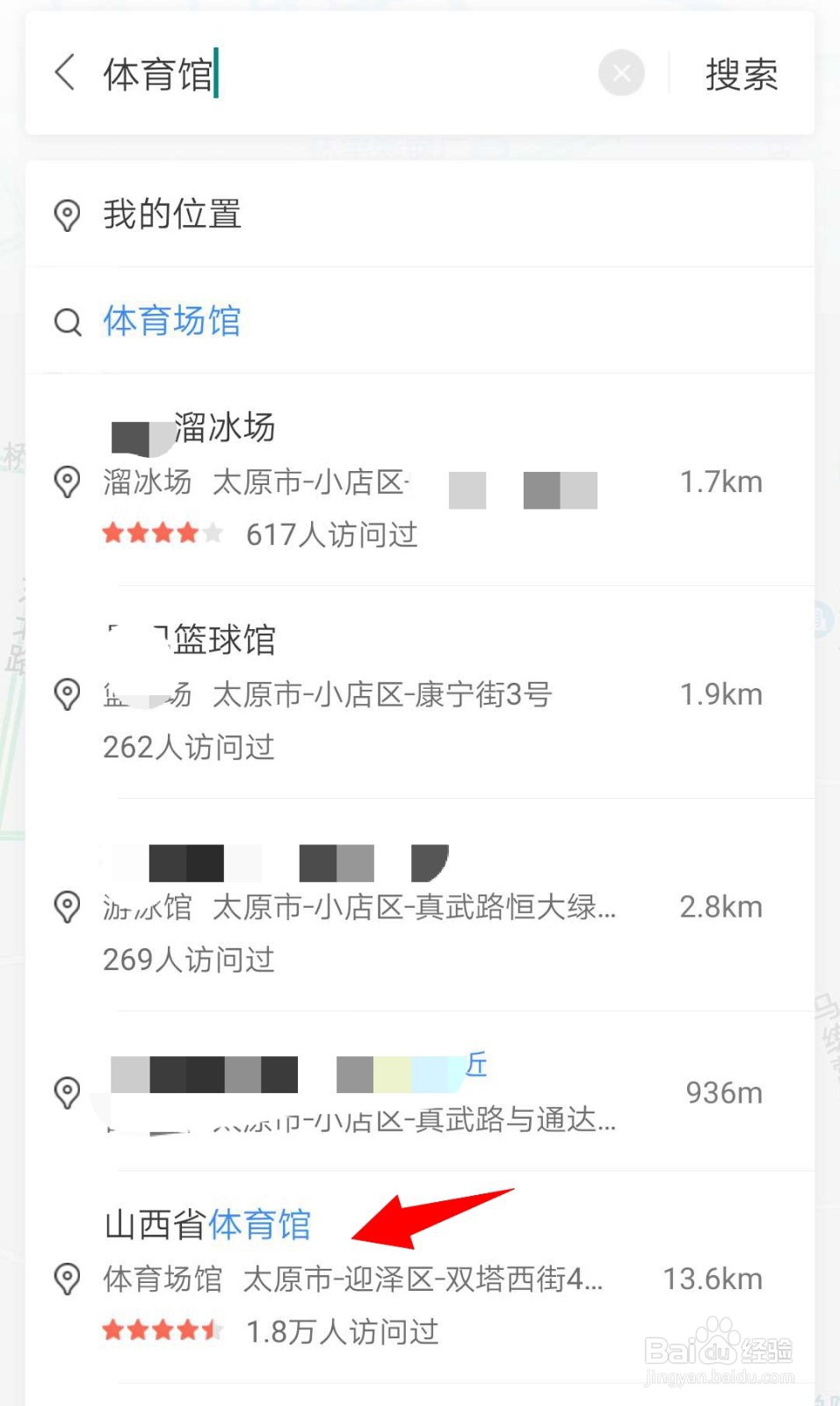Open the 体育场馆 search suggestion
This screenshot has width=840, height=1406.
(x=172, y=322)
